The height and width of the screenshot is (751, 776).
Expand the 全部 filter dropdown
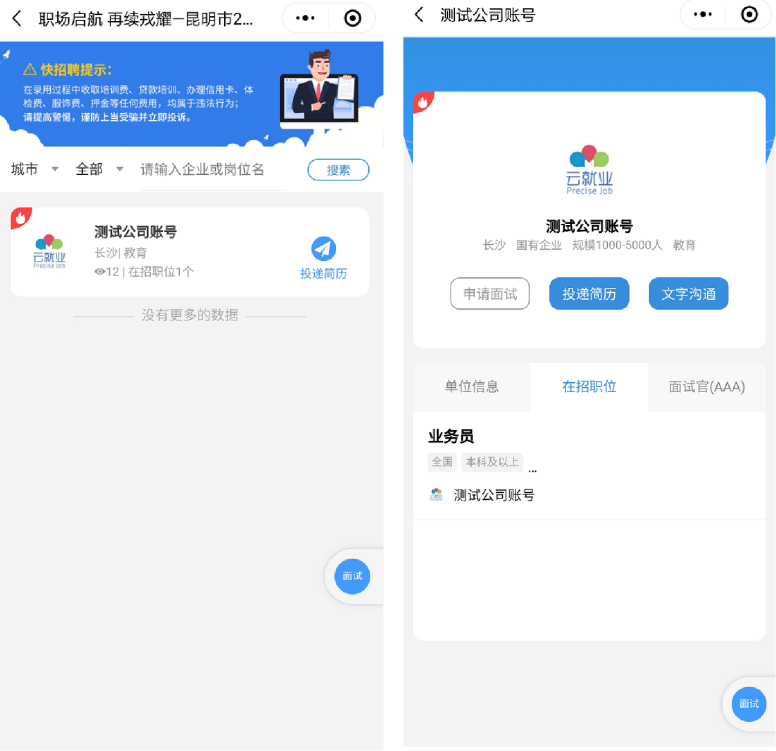tap(99, 169)
